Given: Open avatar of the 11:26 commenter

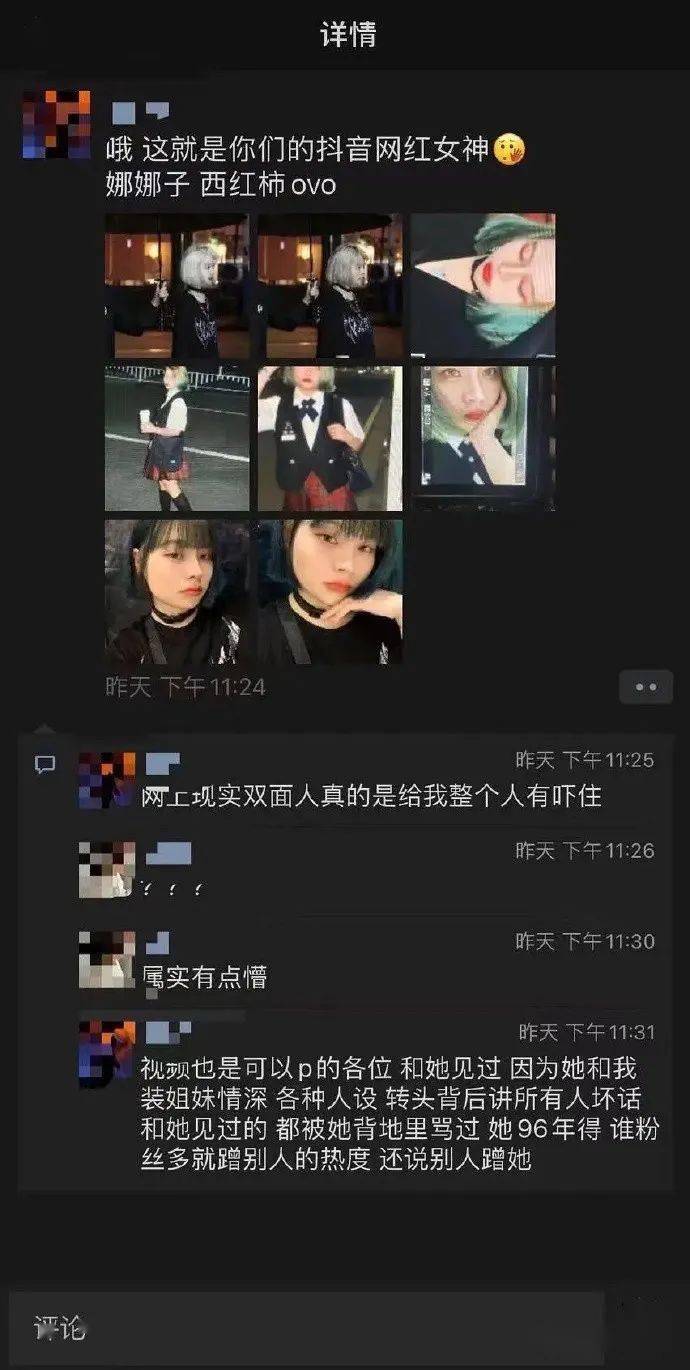Looking at the screenshot, I should click(107, 870).
